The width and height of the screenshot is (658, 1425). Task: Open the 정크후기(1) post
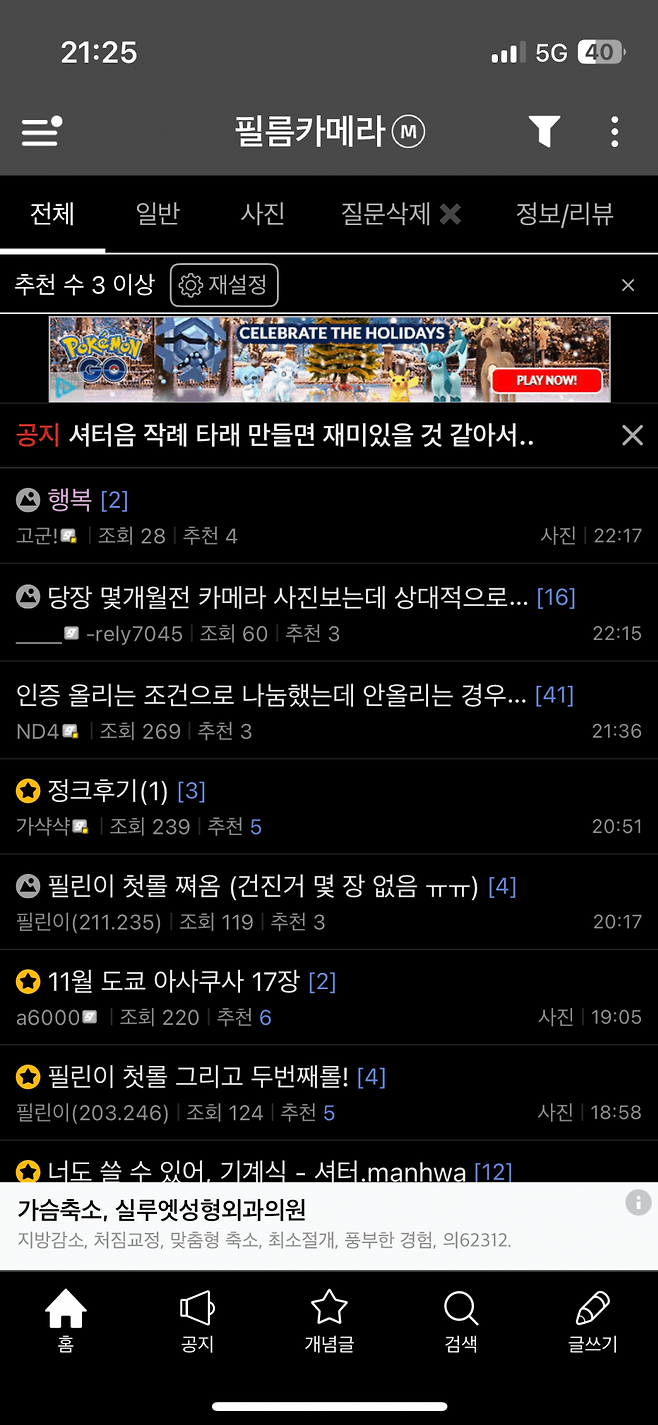[108, 791]
